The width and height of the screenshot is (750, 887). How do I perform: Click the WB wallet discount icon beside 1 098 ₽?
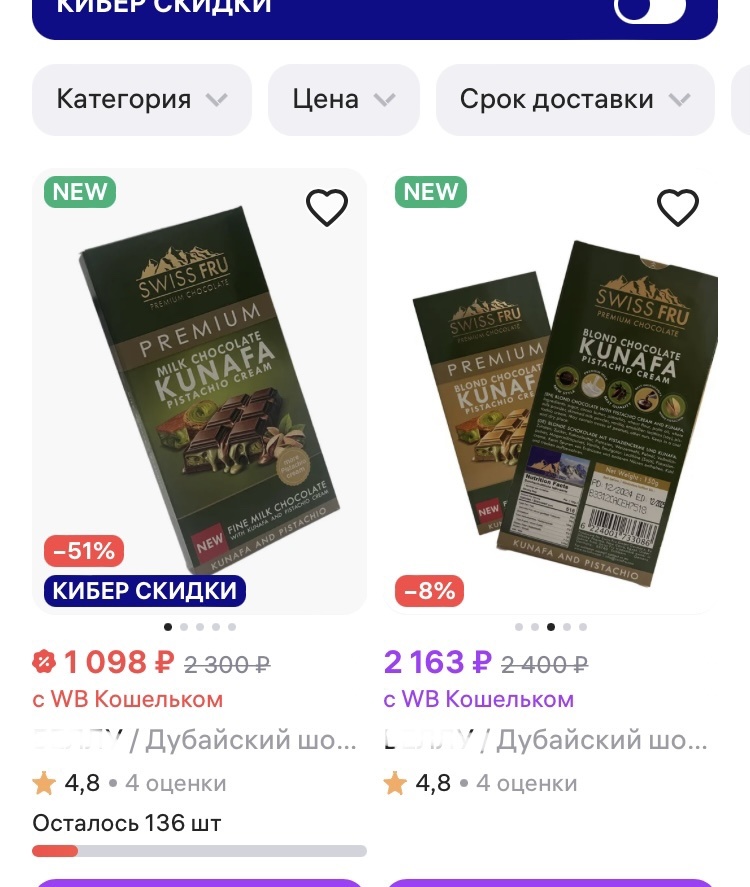tap(44, 662)
